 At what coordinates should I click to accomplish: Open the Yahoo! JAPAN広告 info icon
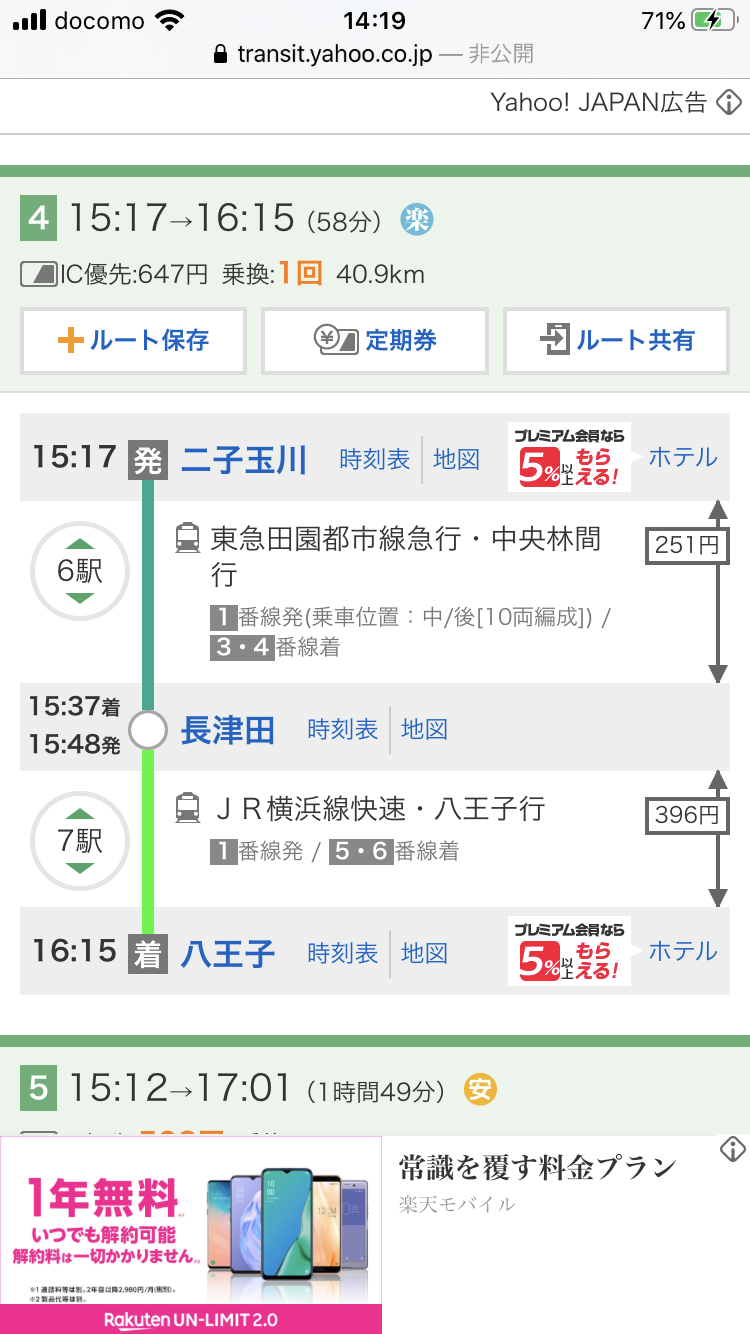click(729, 101)
